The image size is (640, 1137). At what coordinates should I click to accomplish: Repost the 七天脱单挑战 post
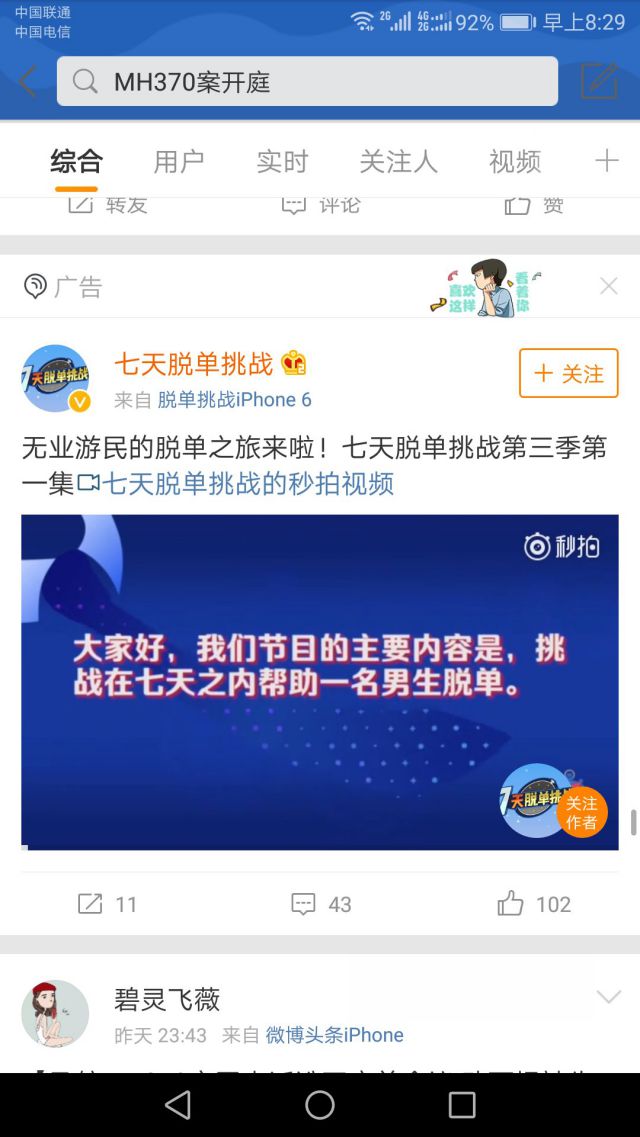(x=107, y=904)
